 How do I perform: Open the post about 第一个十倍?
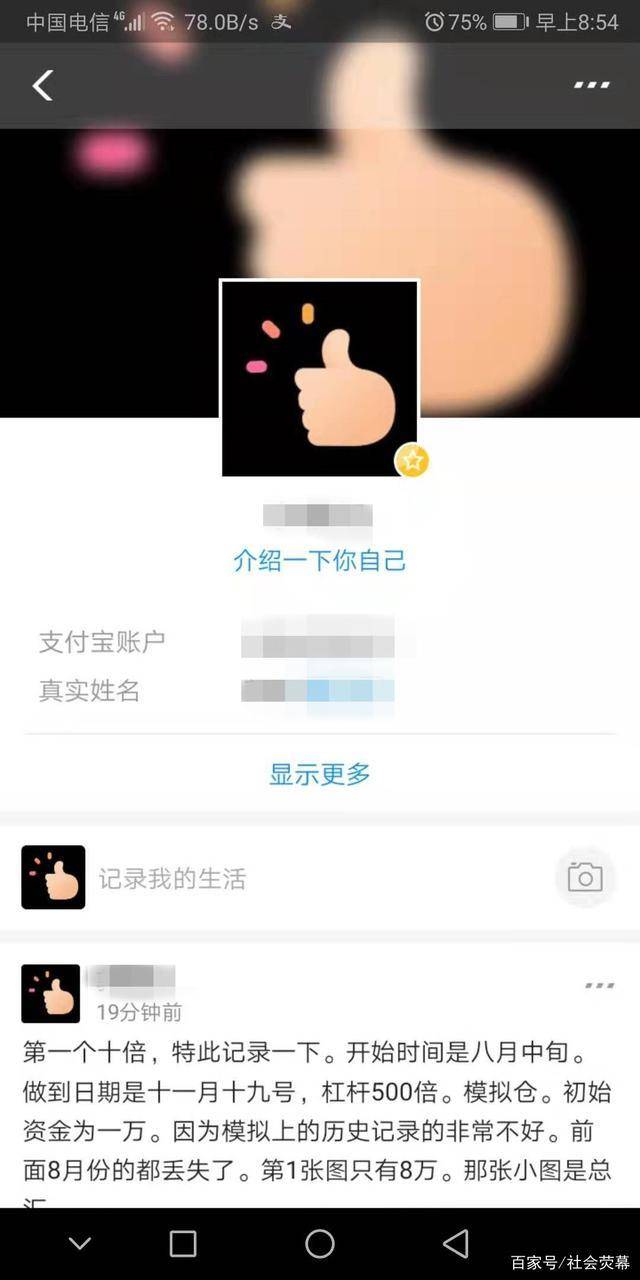[320, 1110]
